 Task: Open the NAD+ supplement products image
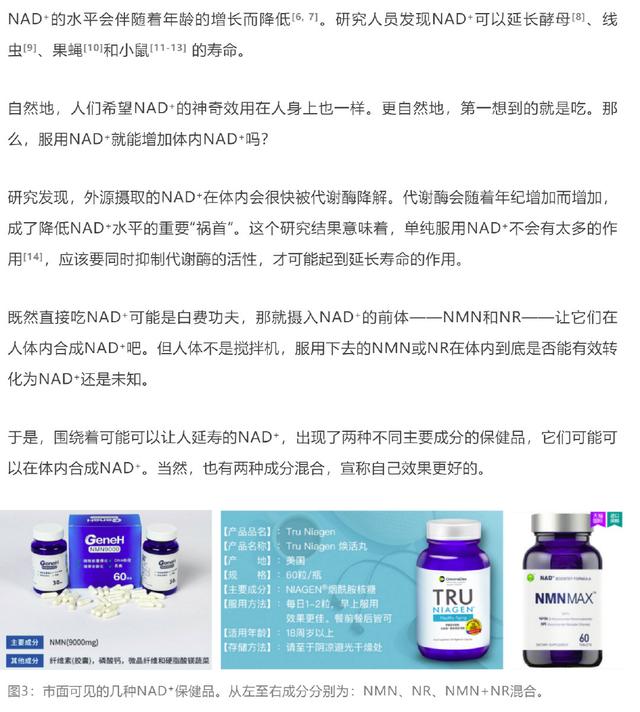click(319, 592)
